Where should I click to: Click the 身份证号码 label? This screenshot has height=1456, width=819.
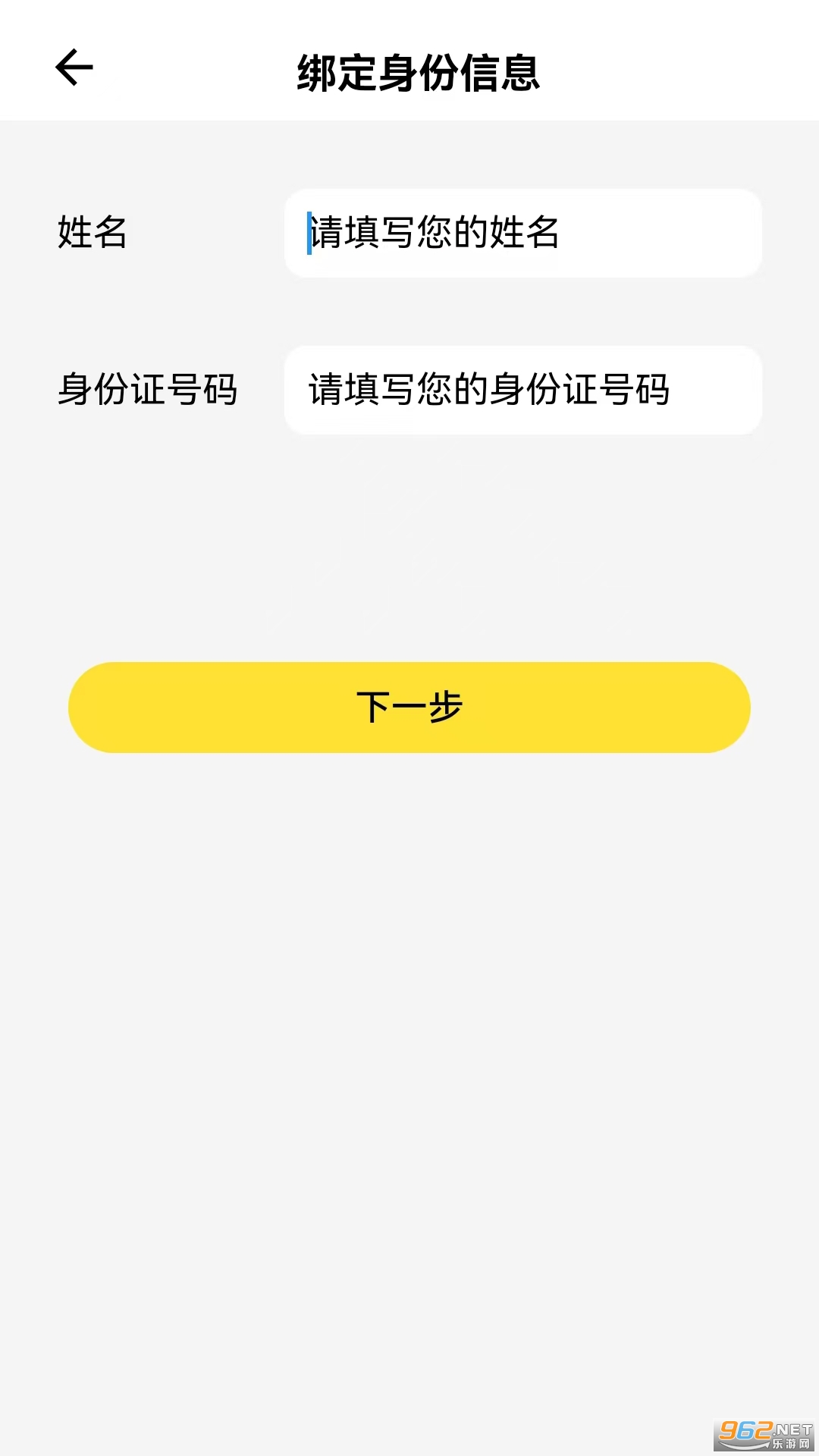pos(150,390)
